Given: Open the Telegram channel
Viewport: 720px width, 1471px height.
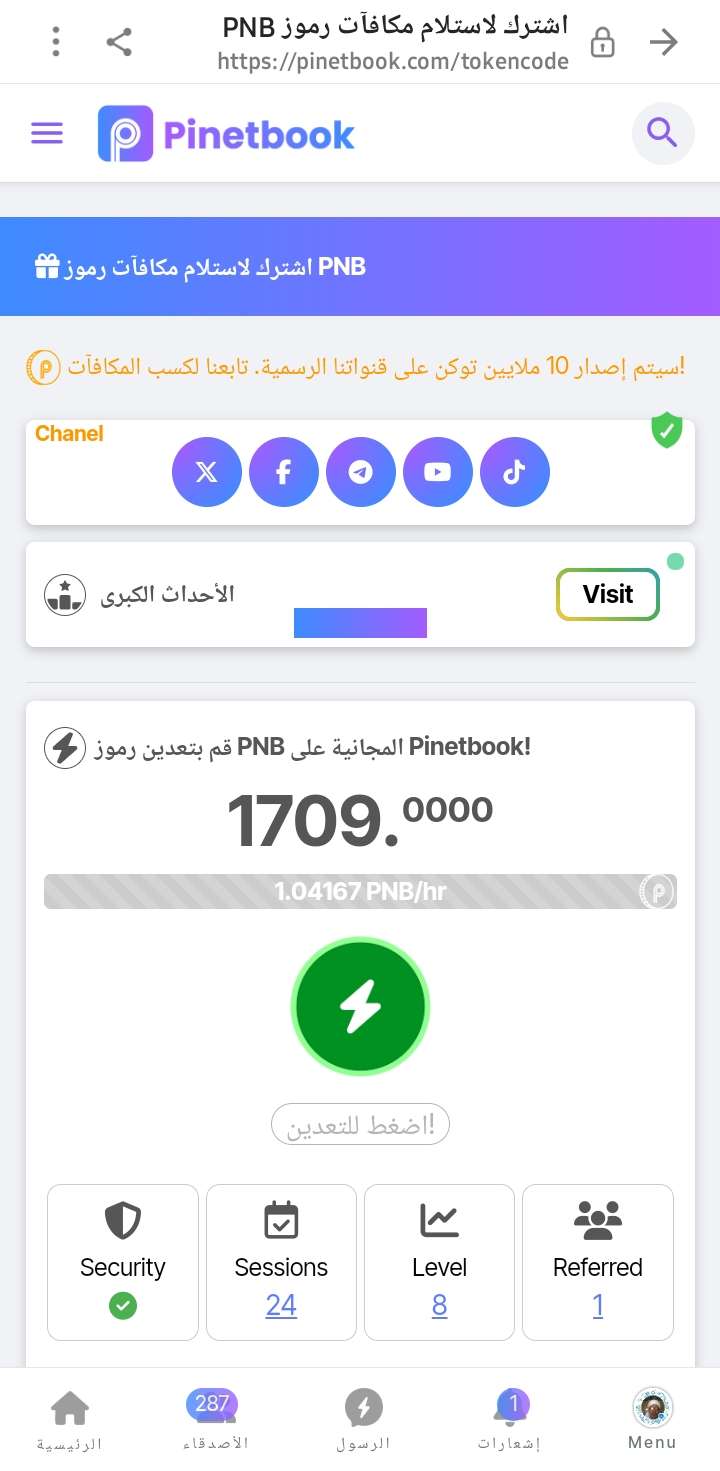Looking at the screenshot, I should (360, 472).
